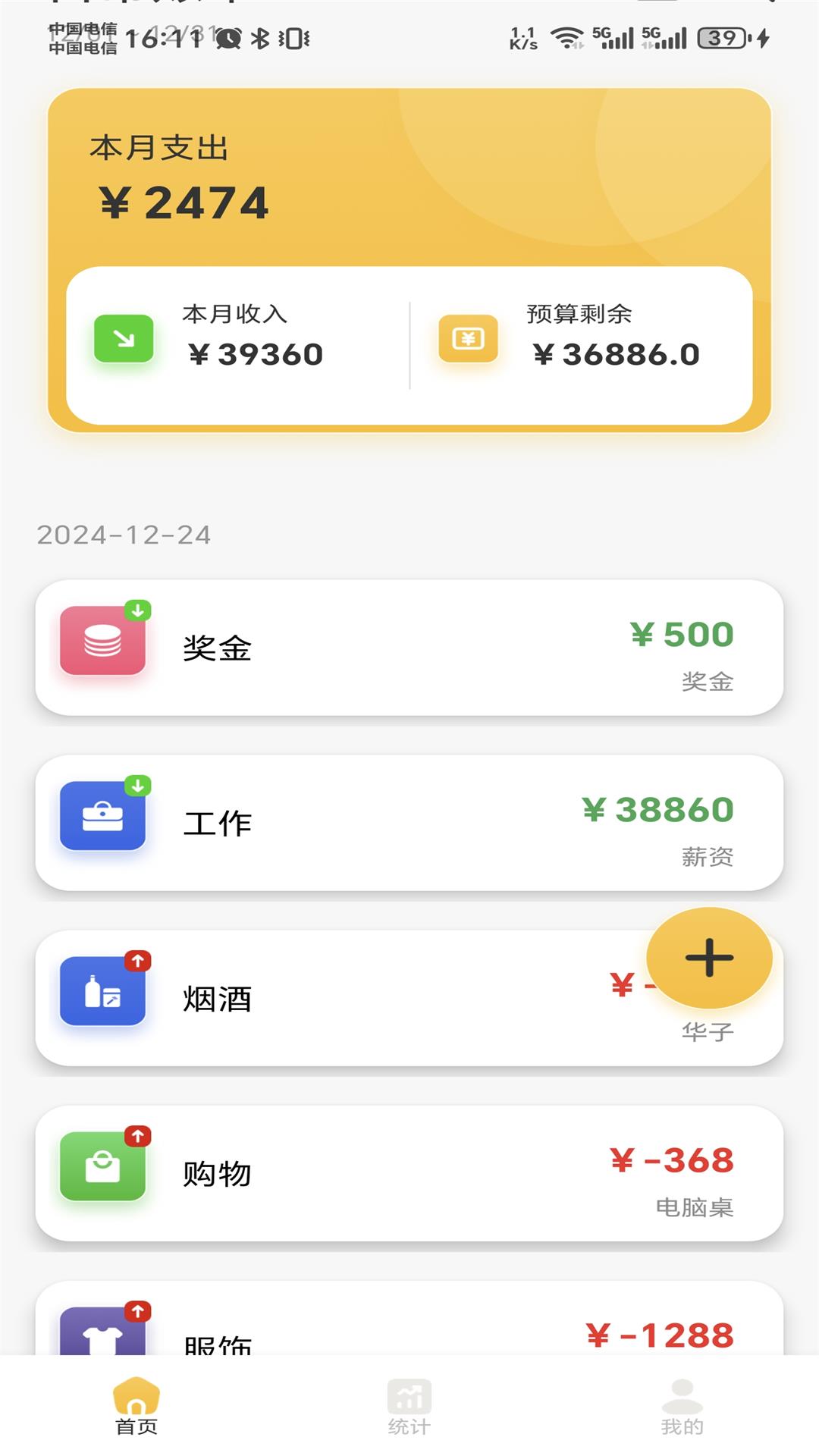
Task: Open the 购物 电脑桌 expense entry
Action: [x=409, y=1173]
